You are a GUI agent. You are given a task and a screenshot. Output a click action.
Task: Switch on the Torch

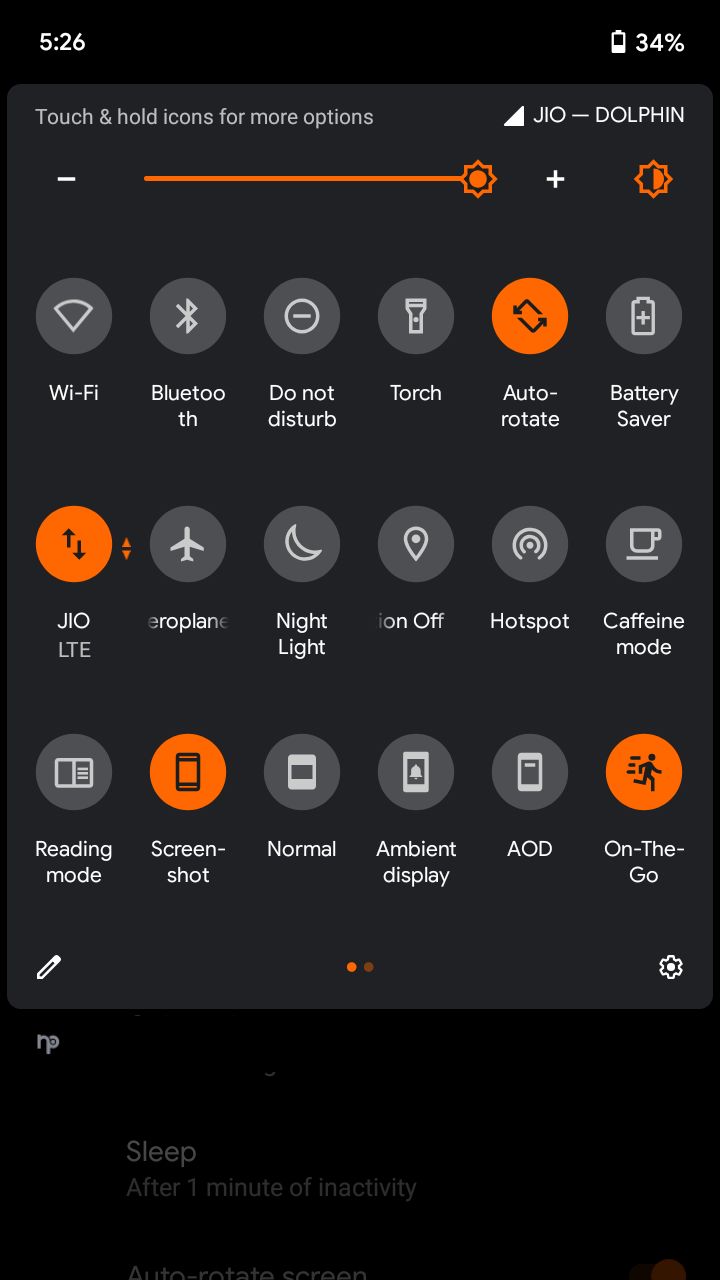(416, 316)
